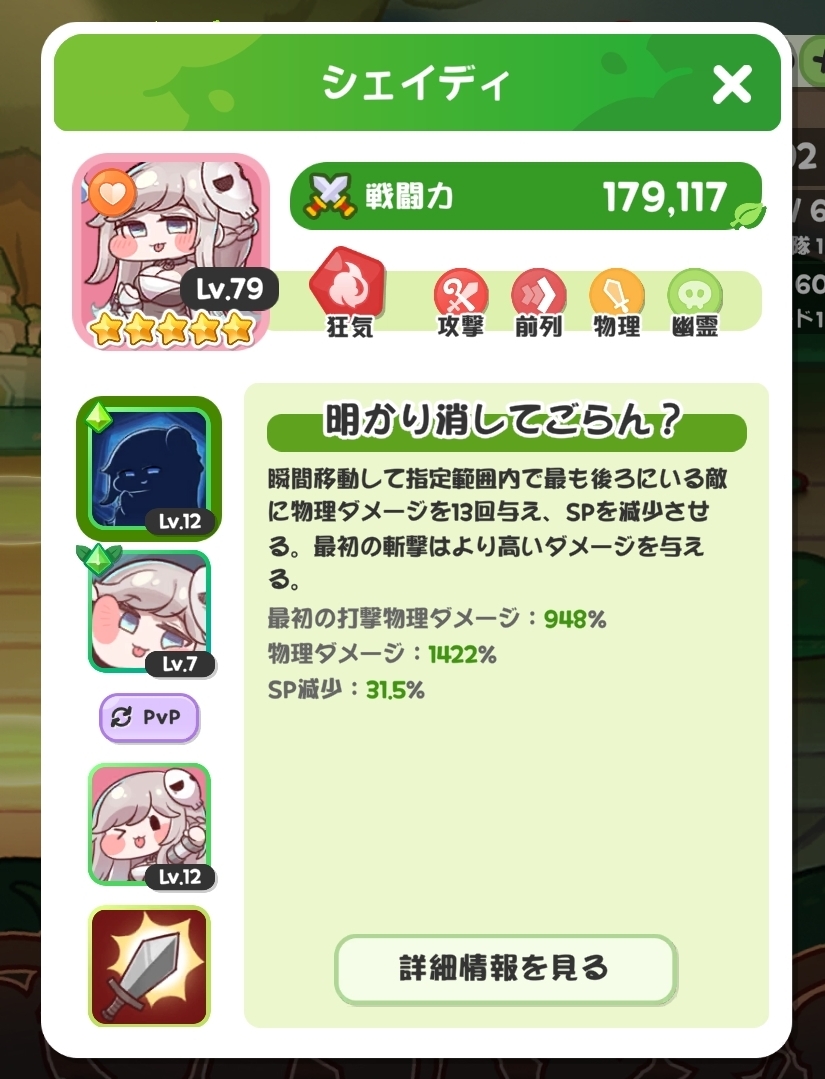Tap the 攻撃 role icon

tap(461, 295)
